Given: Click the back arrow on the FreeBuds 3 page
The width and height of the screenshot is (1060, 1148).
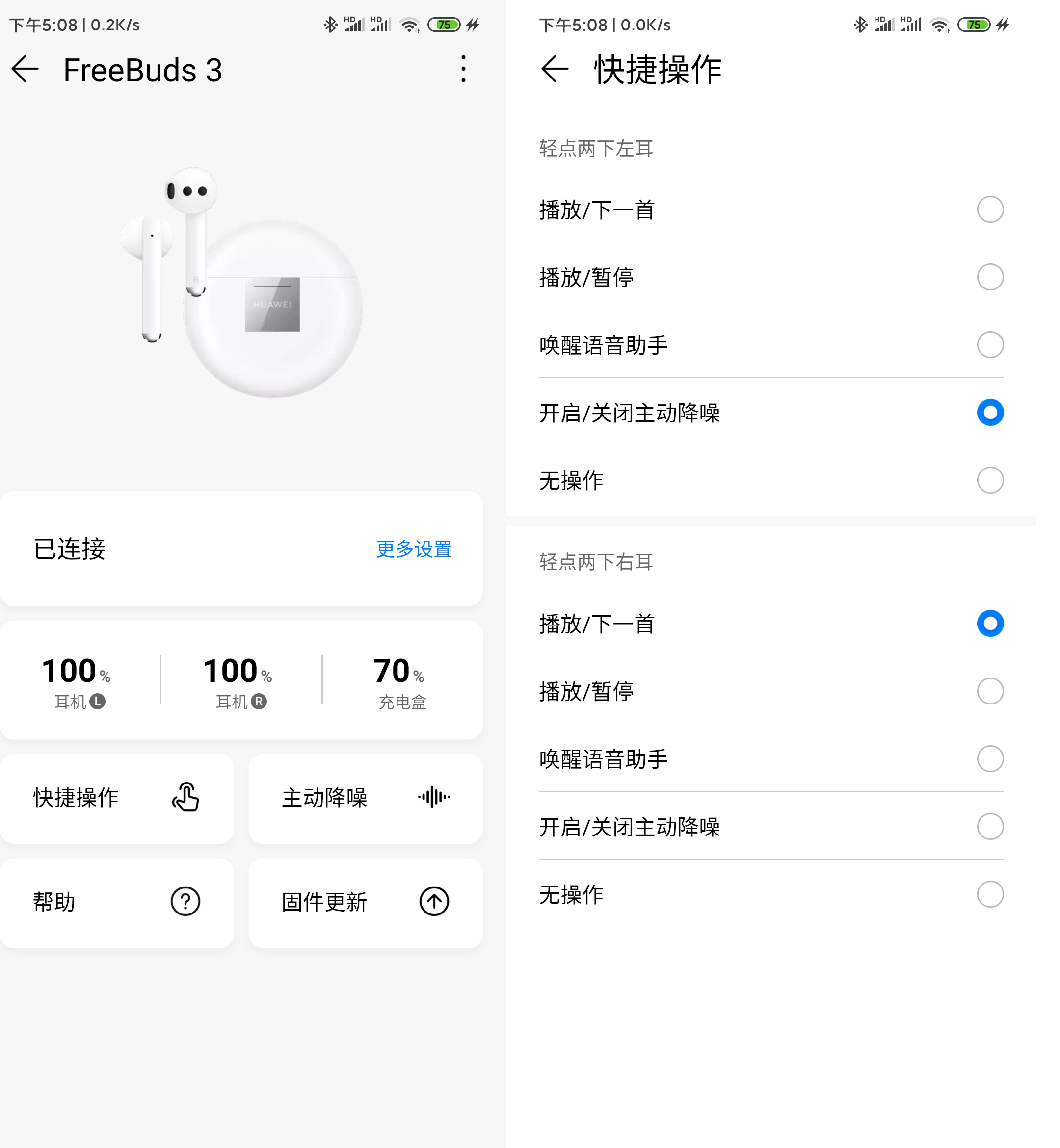Looking at the screenshot, I should [24, 69].
